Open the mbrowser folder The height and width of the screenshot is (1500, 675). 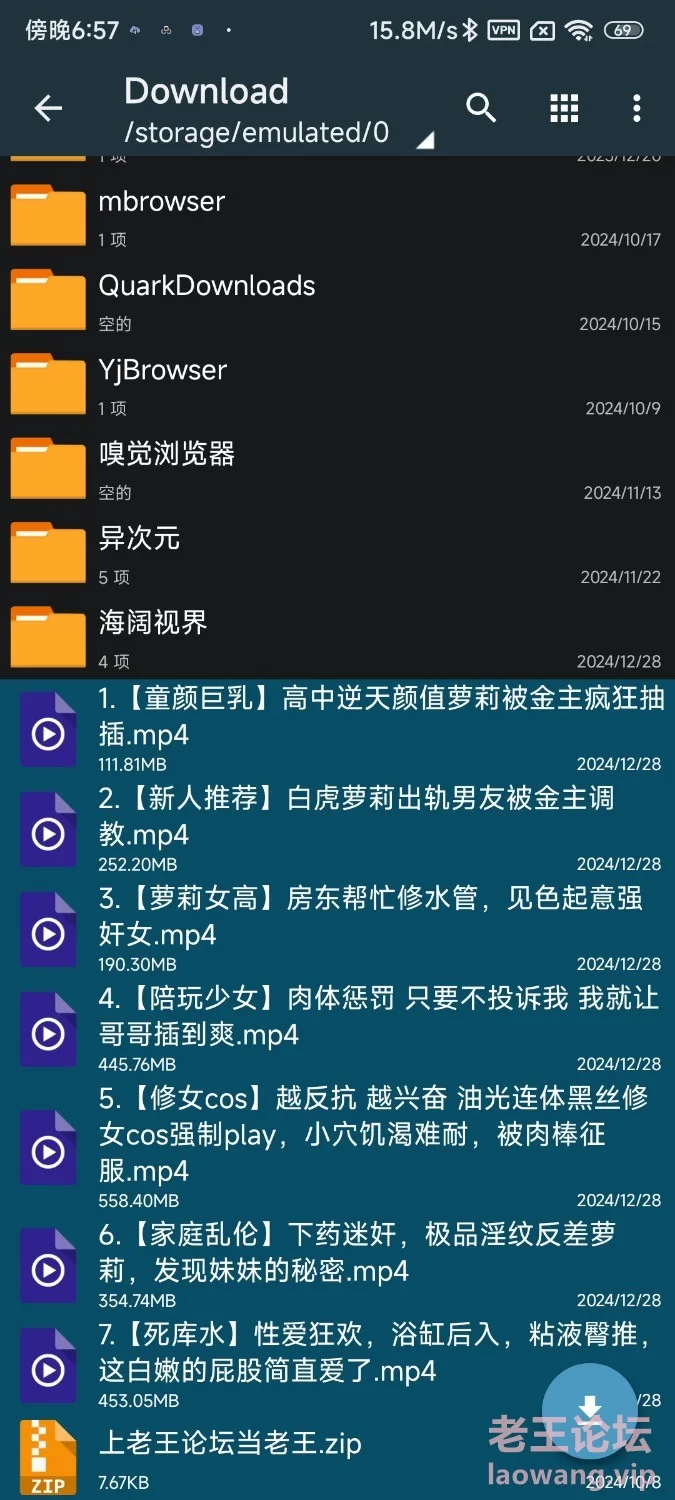(x=337, y=215)
